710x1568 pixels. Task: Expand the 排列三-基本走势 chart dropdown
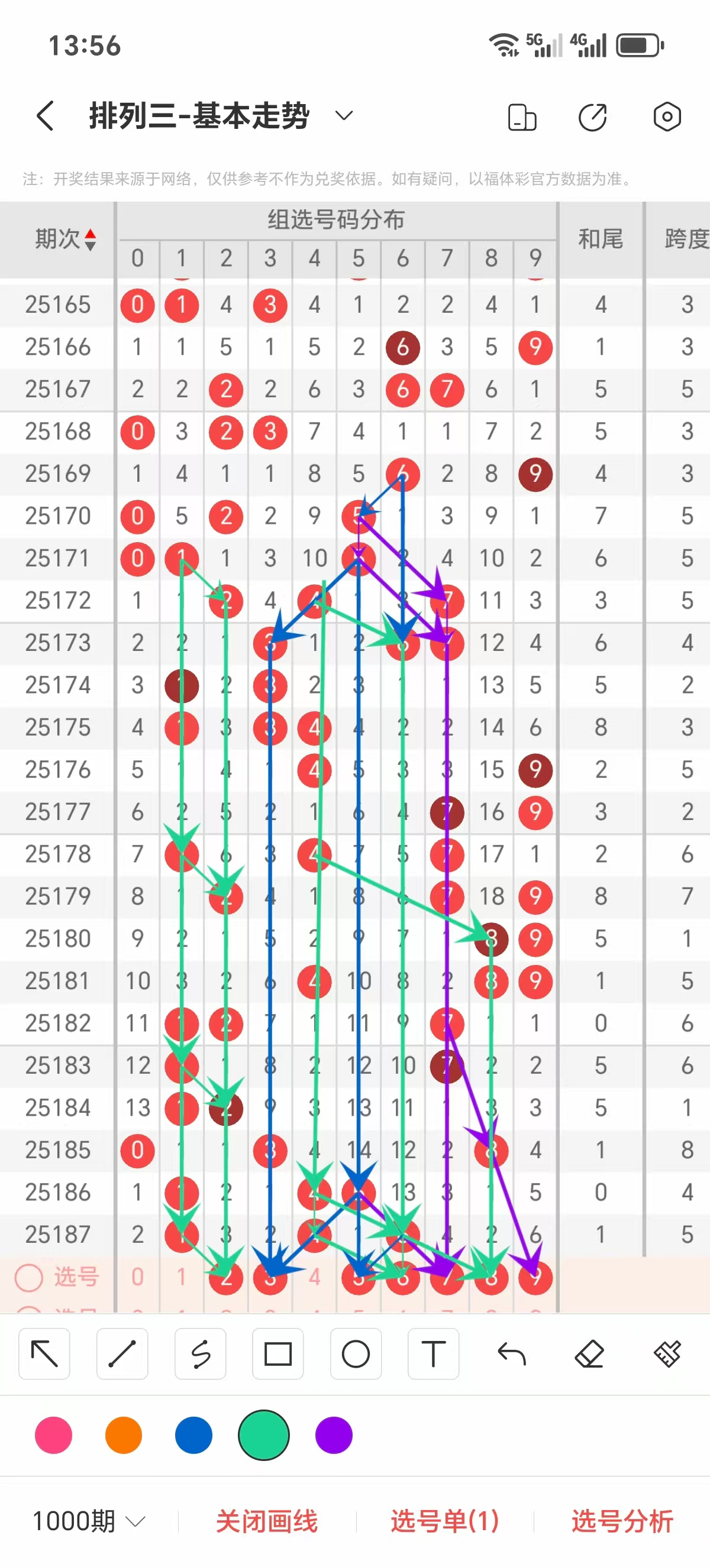344,116
